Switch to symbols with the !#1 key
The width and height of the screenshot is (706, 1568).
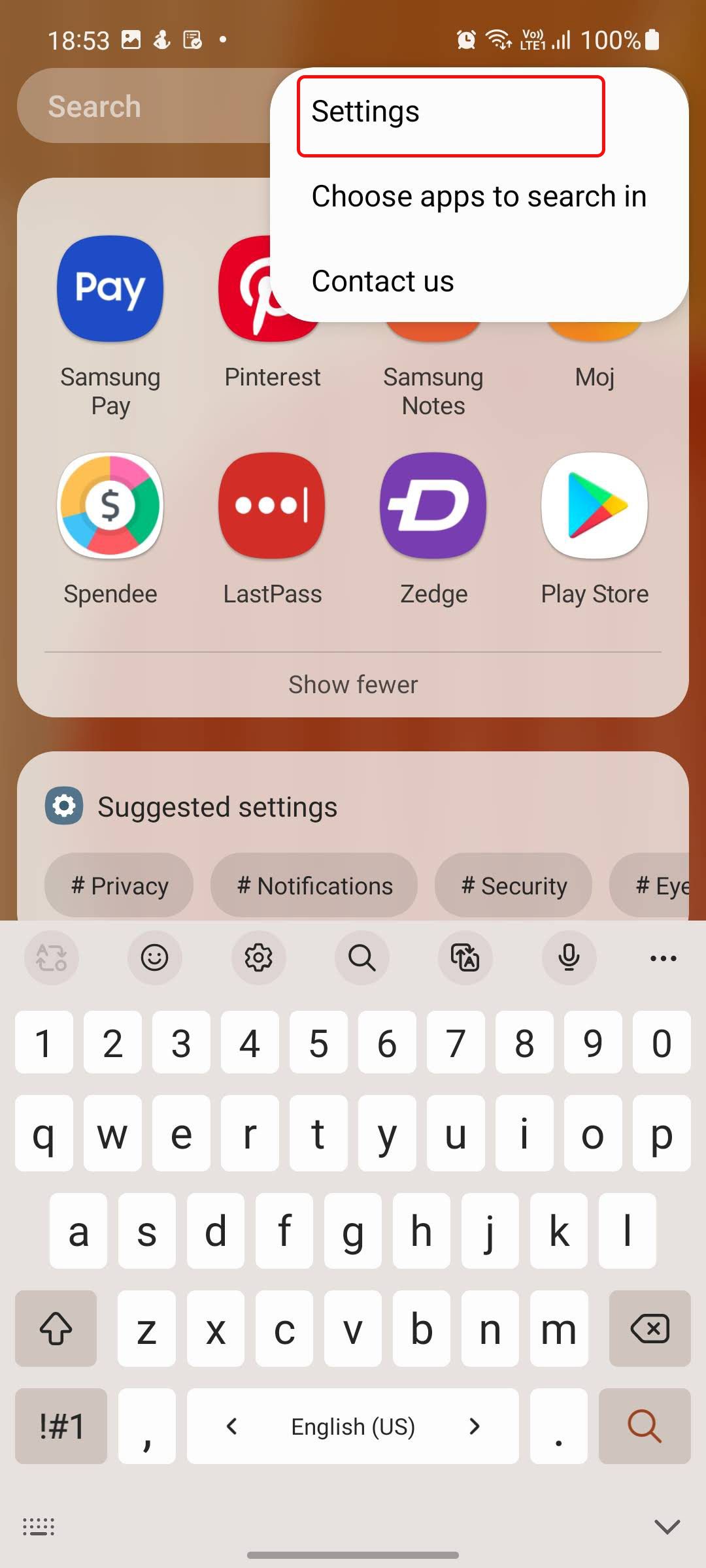pyautogui.click(x=60, y=1426)
